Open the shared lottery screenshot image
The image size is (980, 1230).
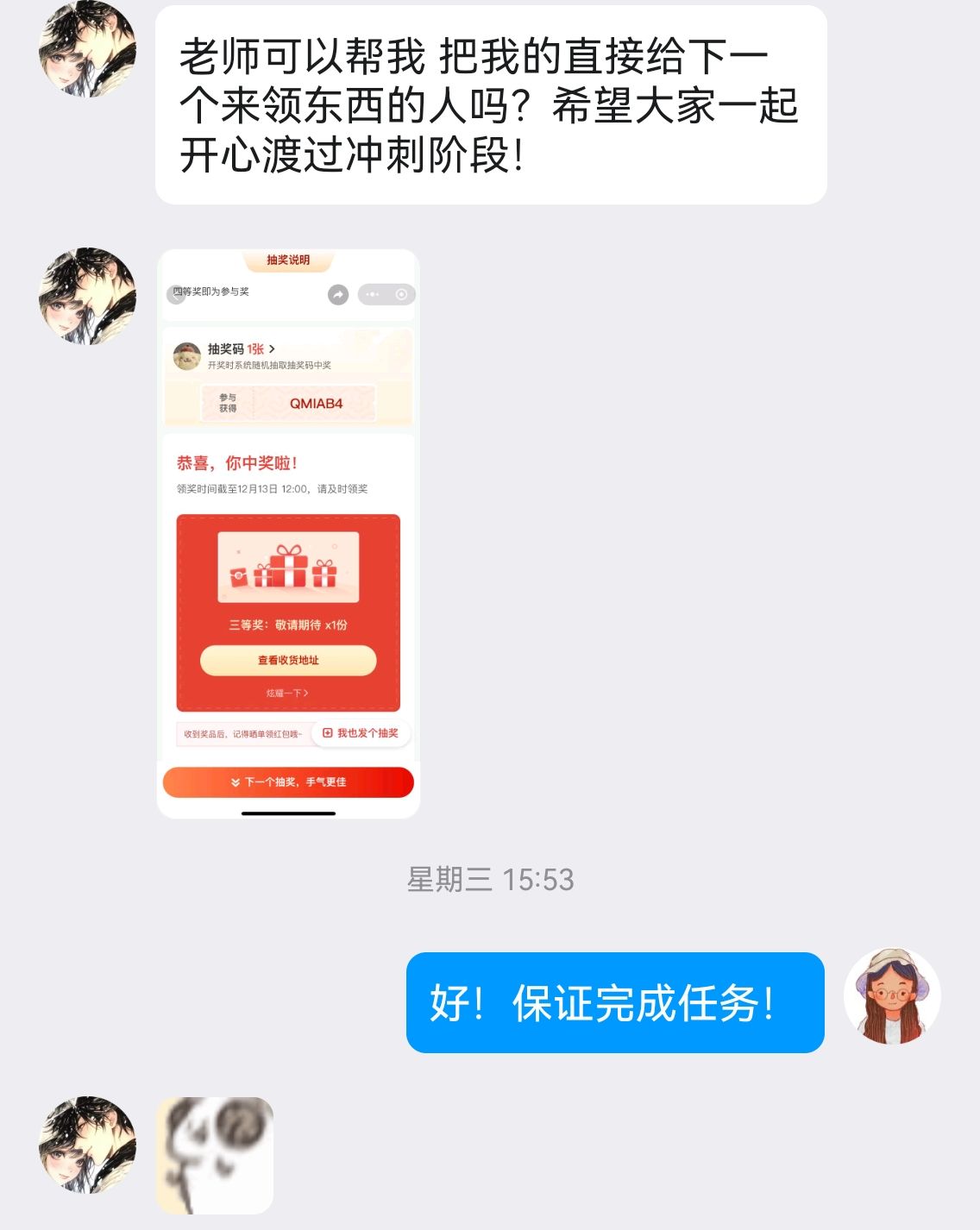click(288, 533)
